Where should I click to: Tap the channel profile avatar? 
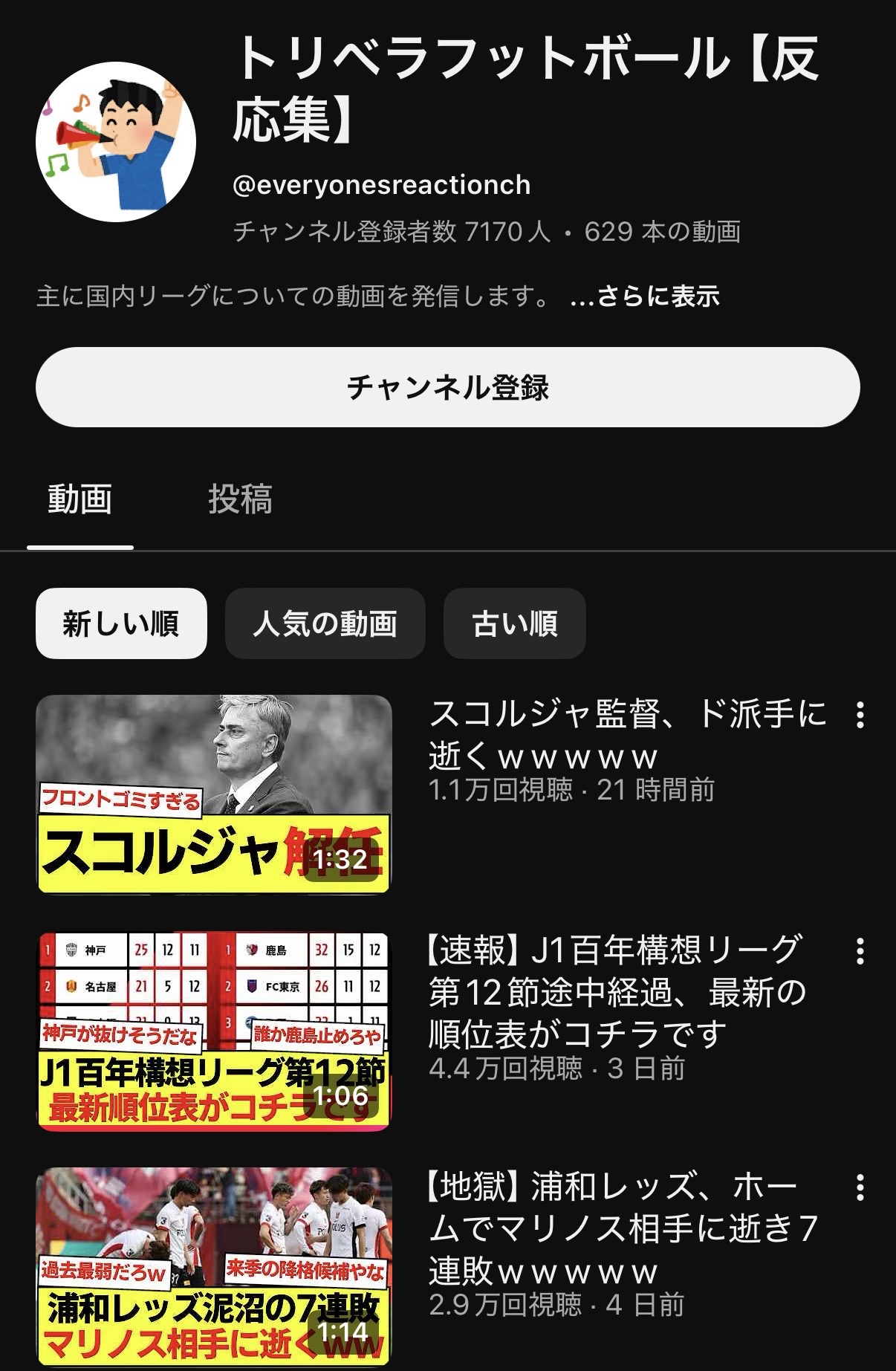click(116, 142)
